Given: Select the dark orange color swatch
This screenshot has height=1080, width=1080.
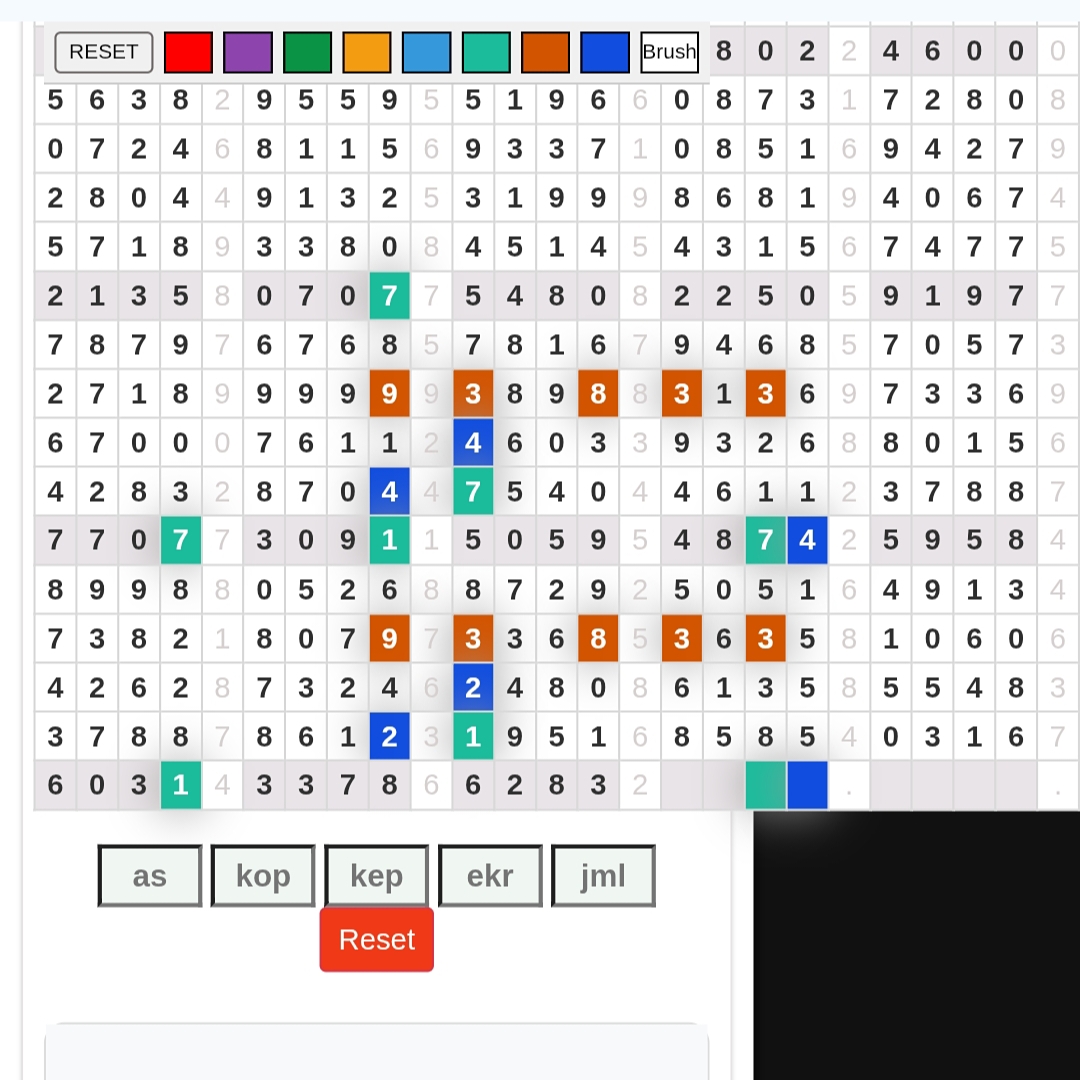Looking at the screenshot, I should pos(545,52).
